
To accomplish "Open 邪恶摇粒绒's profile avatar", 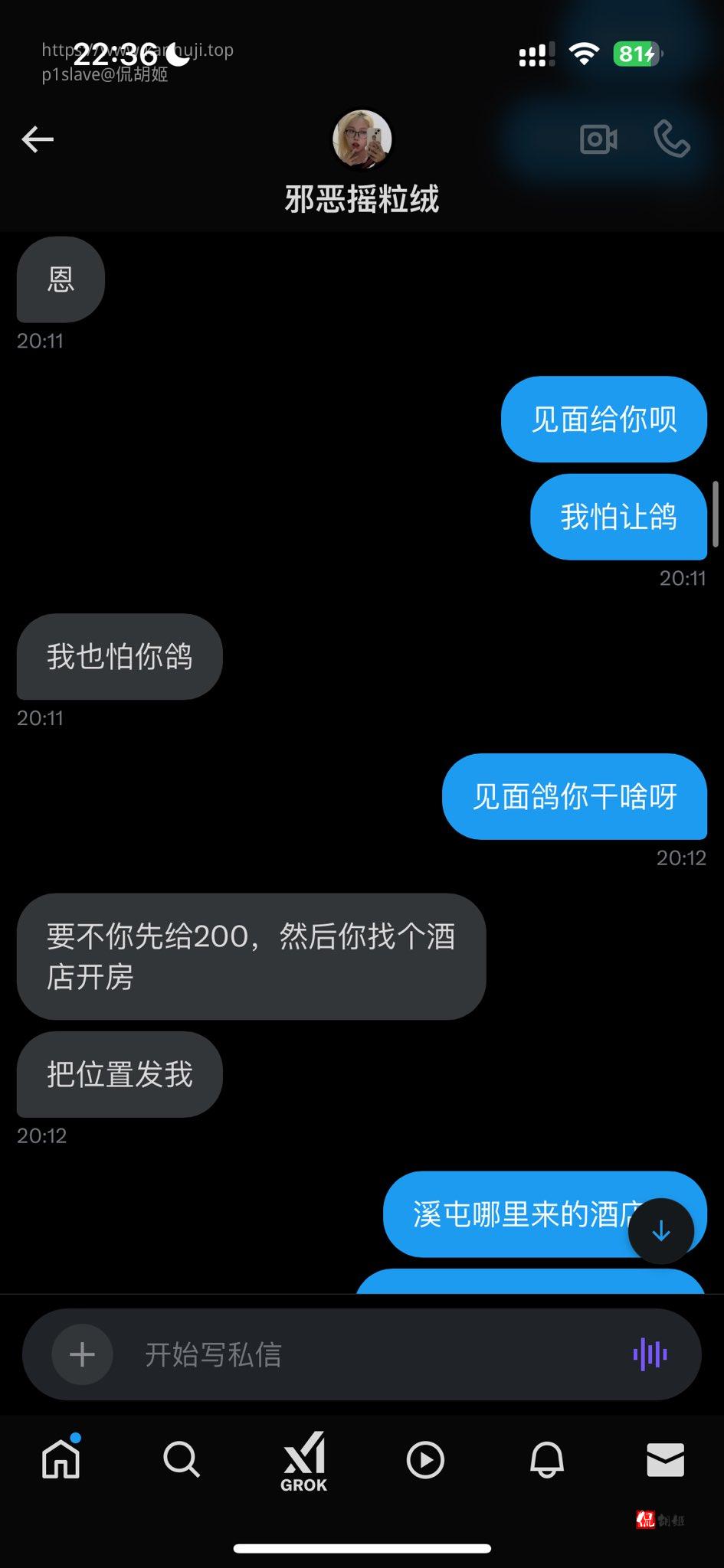I will [362, 139].
